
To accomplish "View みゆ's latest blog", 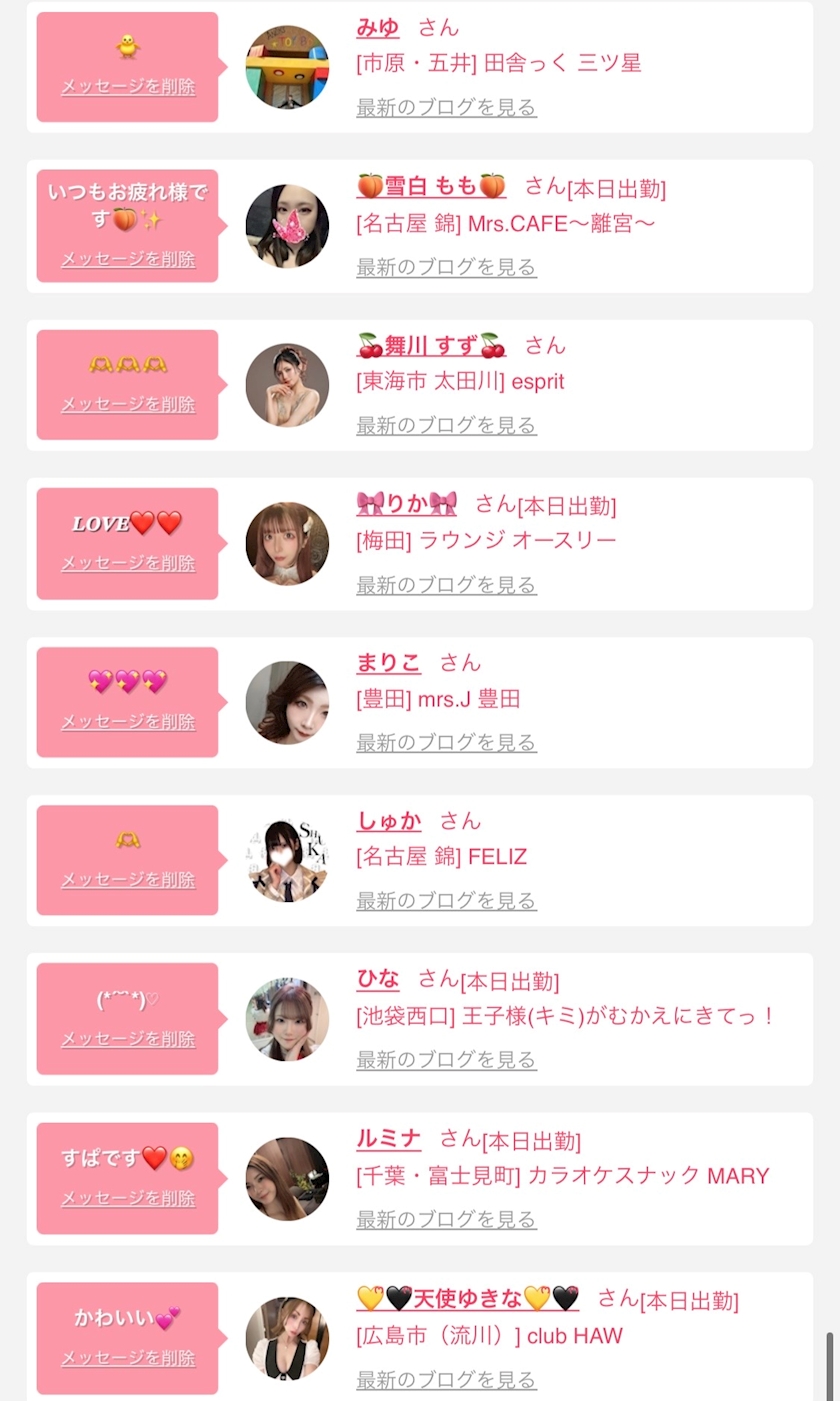I will (x=446, y=107).
